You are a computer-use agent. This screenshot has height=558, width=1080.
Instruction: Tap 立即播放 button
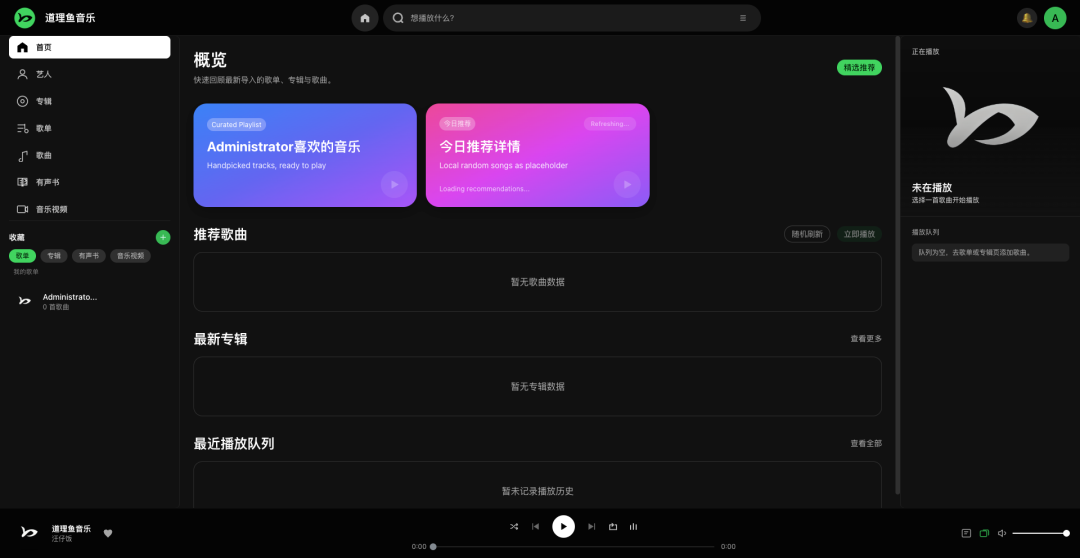(859, 234)
